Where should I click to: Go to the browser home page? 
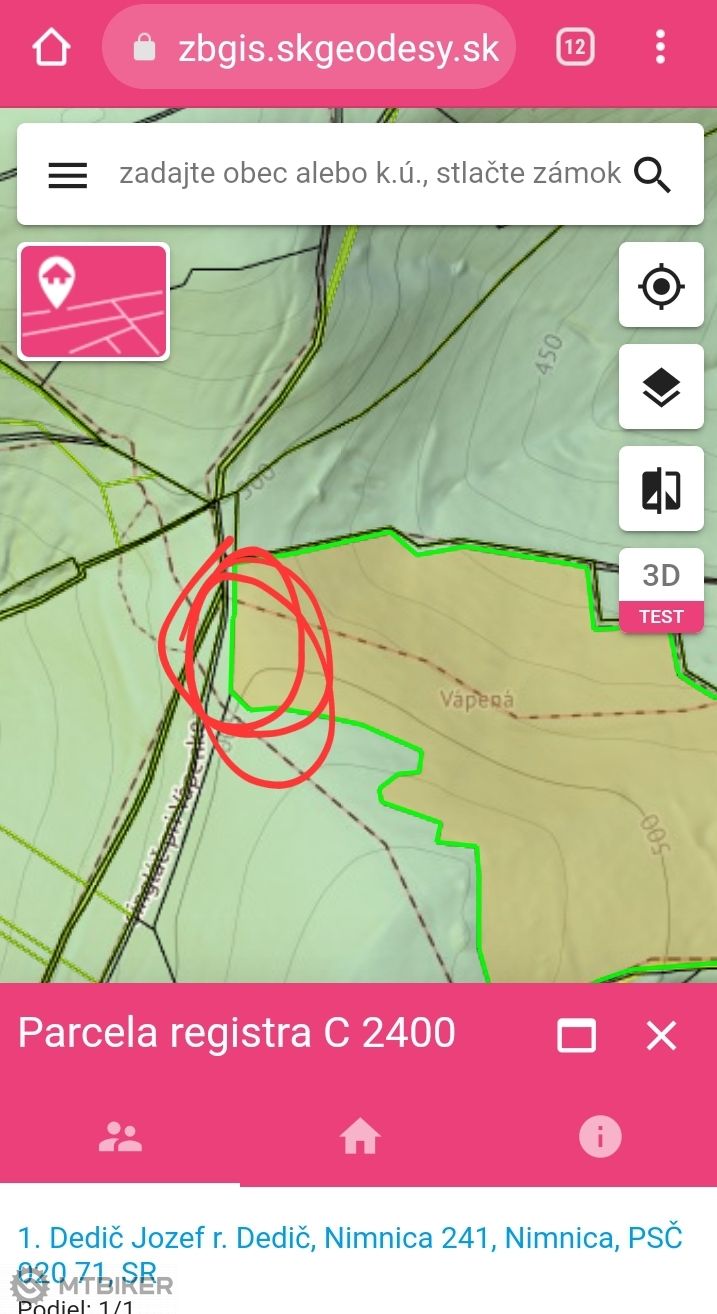coord(51,48)
